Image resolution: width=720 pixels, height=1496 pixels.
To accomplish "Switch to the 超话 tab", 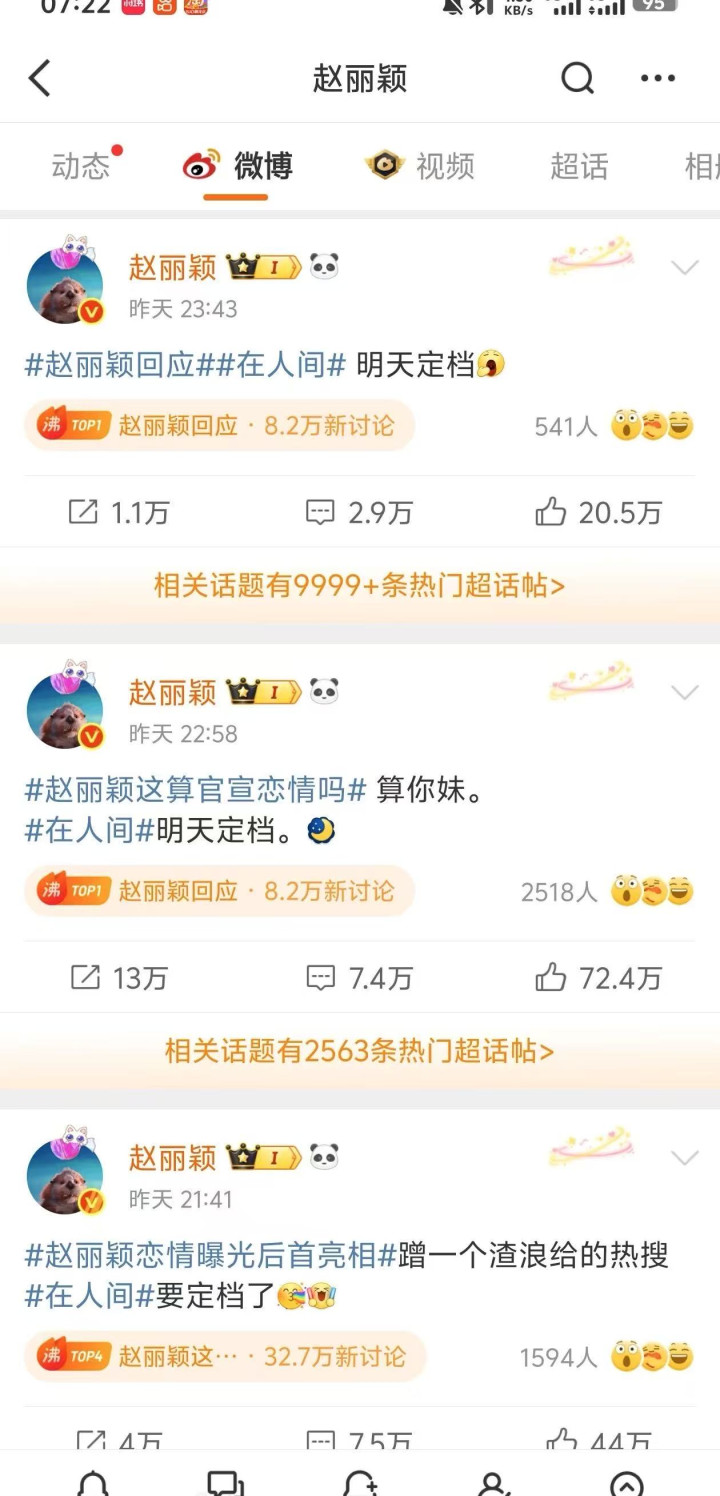I will 578,166.
